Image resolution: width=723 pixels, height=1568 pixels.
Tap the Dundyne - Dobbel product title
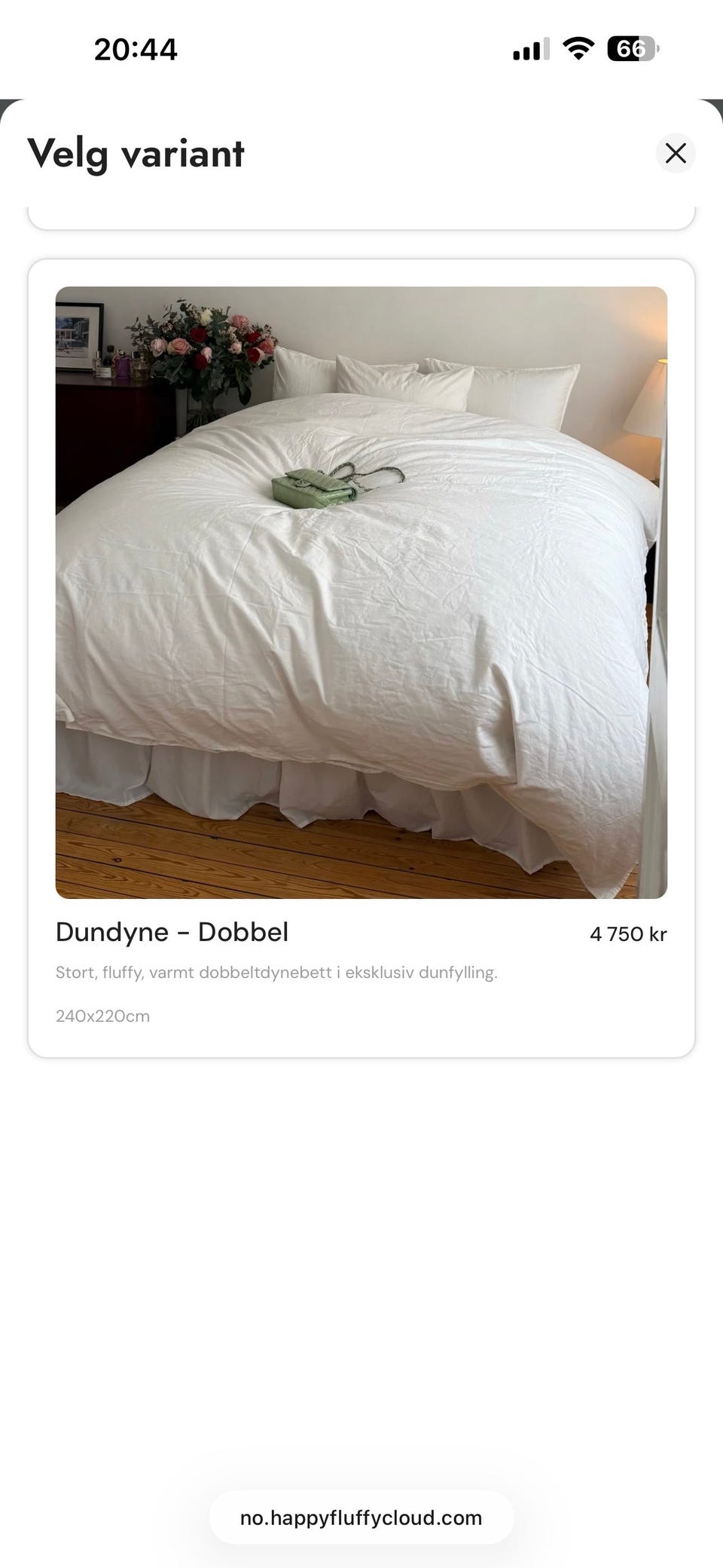pos(172,932)
